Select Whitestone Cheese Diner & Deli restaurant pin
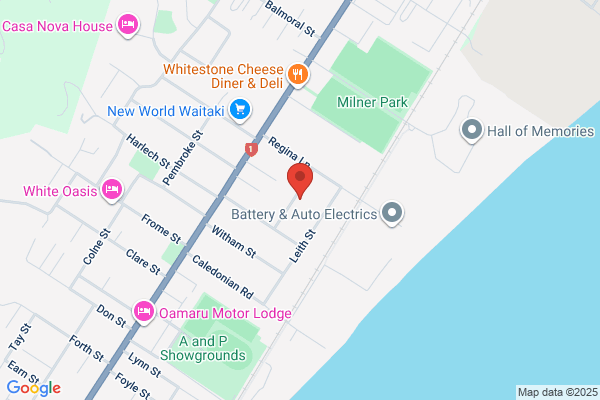 point(298,75)
